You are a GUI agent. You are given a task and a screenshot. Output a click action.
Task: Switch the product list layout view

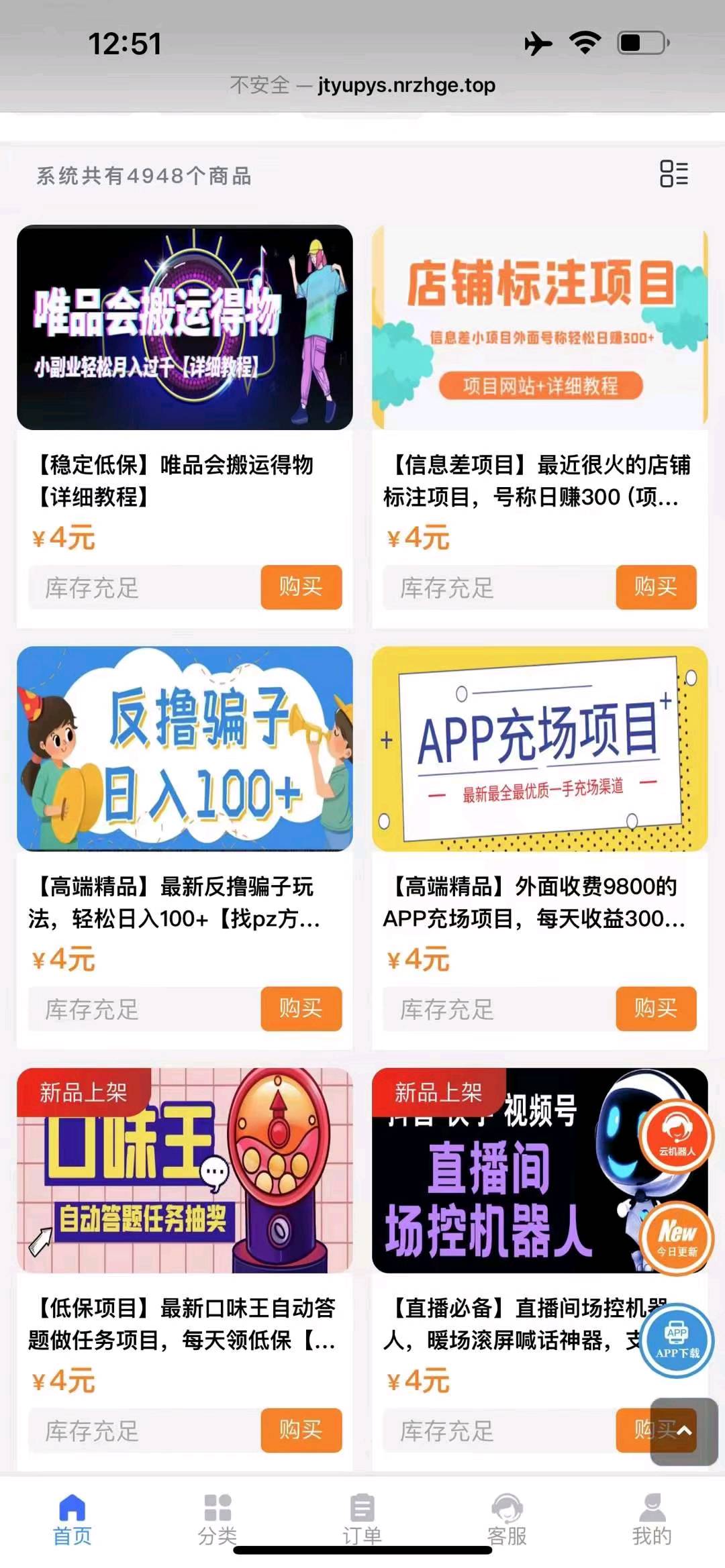(x=674, y=174)
